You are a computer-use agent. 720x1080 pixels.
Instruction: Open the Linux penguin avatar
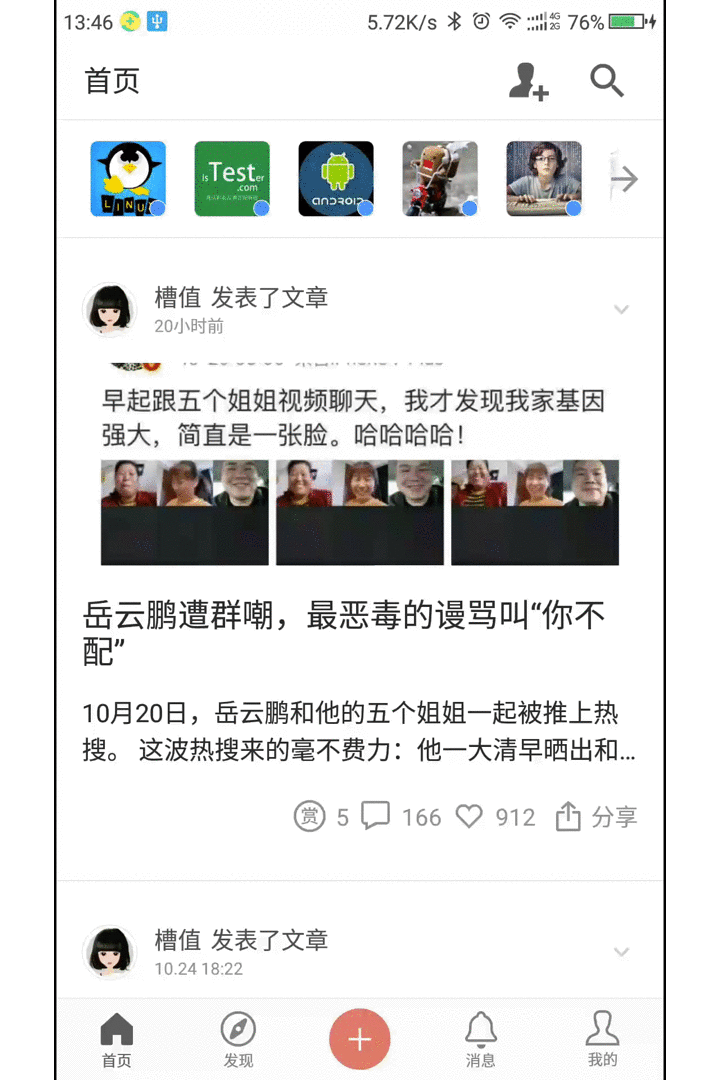pos(128,179)
